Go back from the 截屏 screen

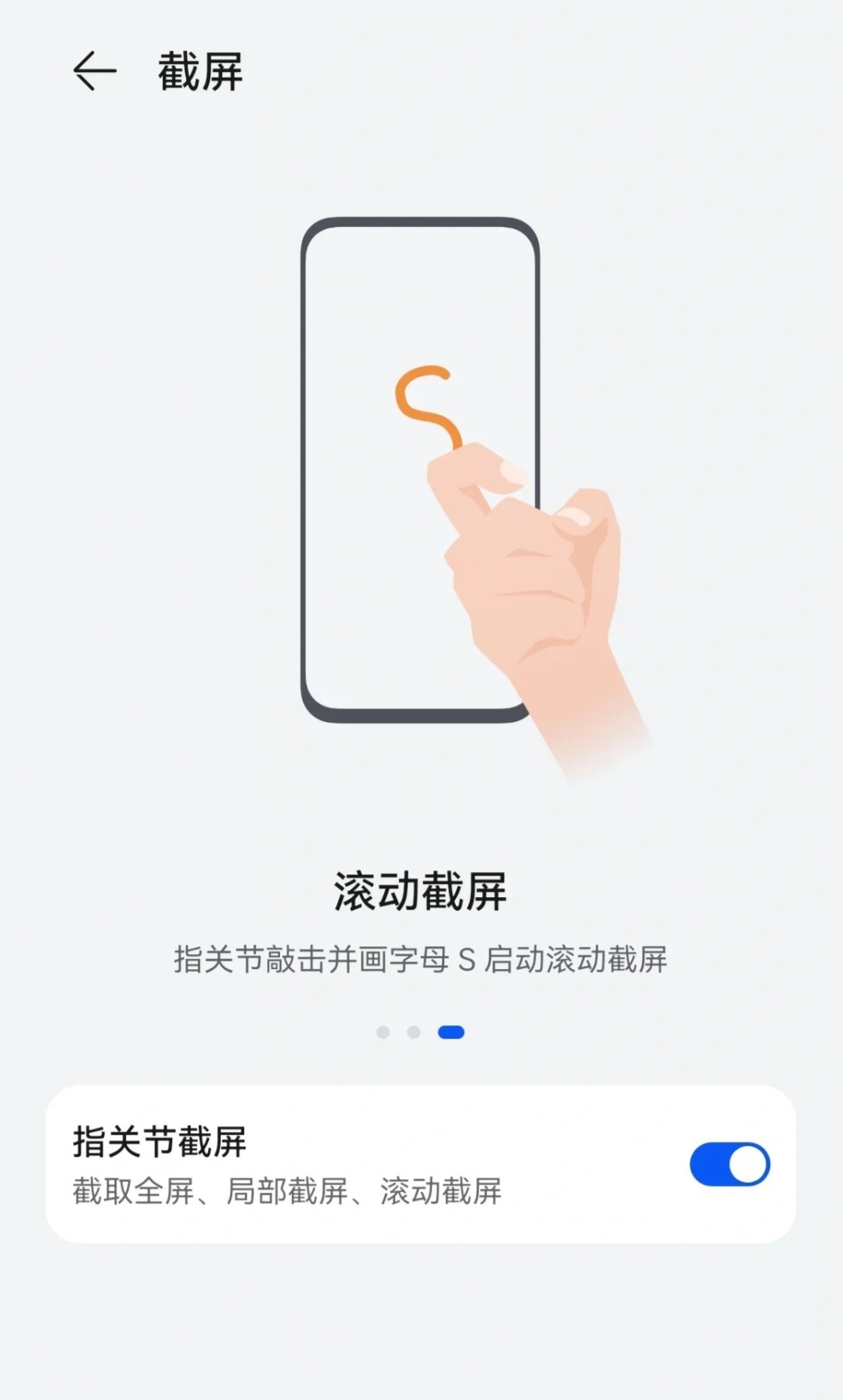[95, 71]
